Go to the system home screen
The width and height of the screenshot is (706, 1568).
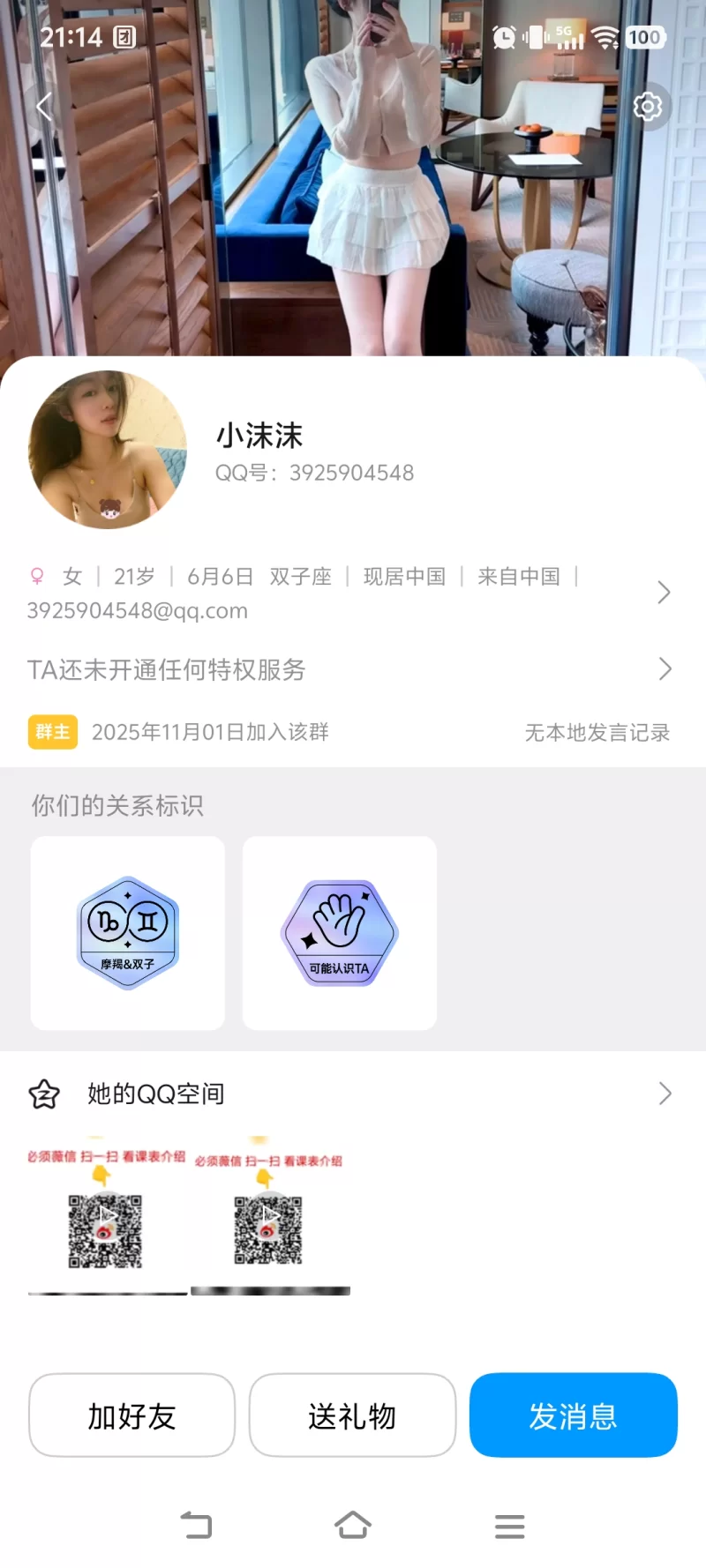353,1525
